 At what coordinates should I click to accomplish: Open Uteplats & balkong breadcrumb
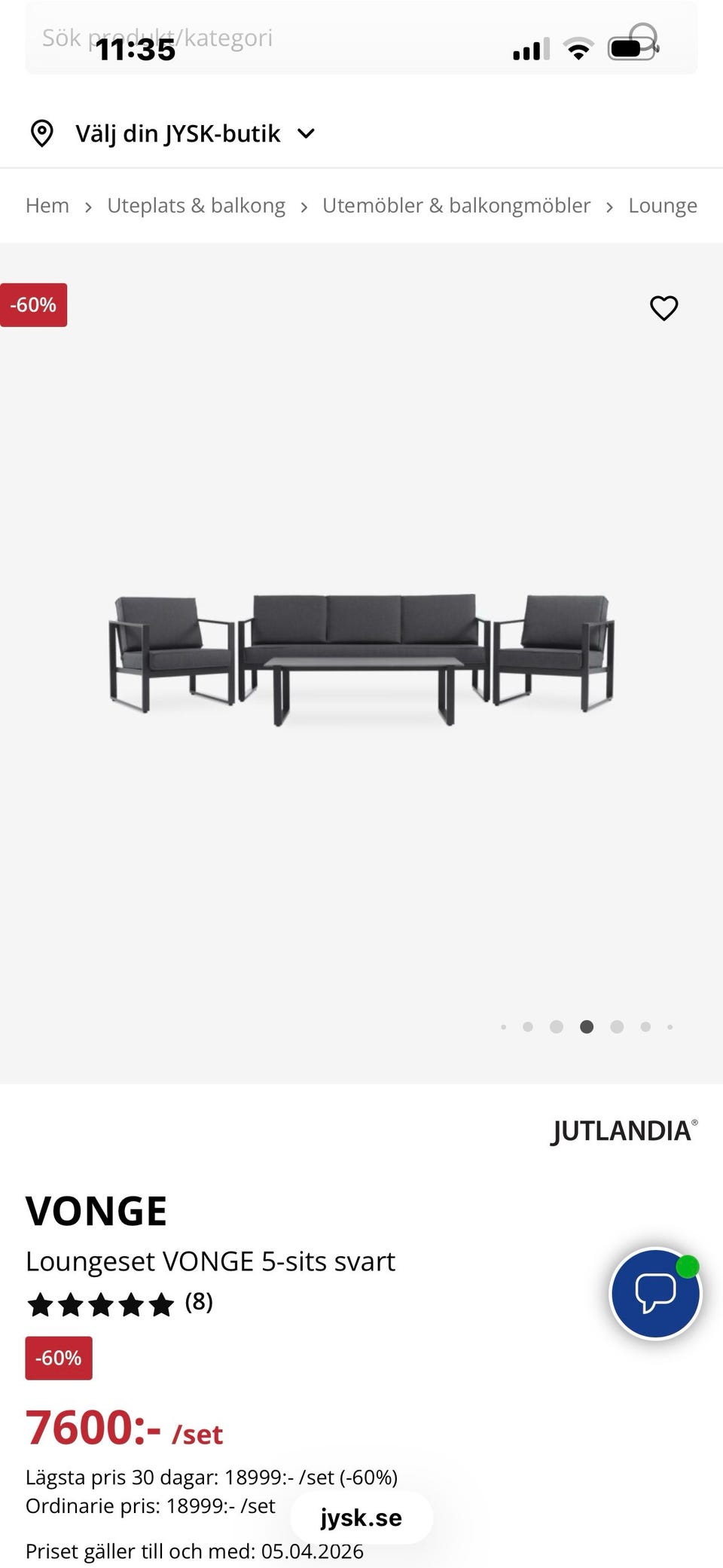[x=196, y=206]
